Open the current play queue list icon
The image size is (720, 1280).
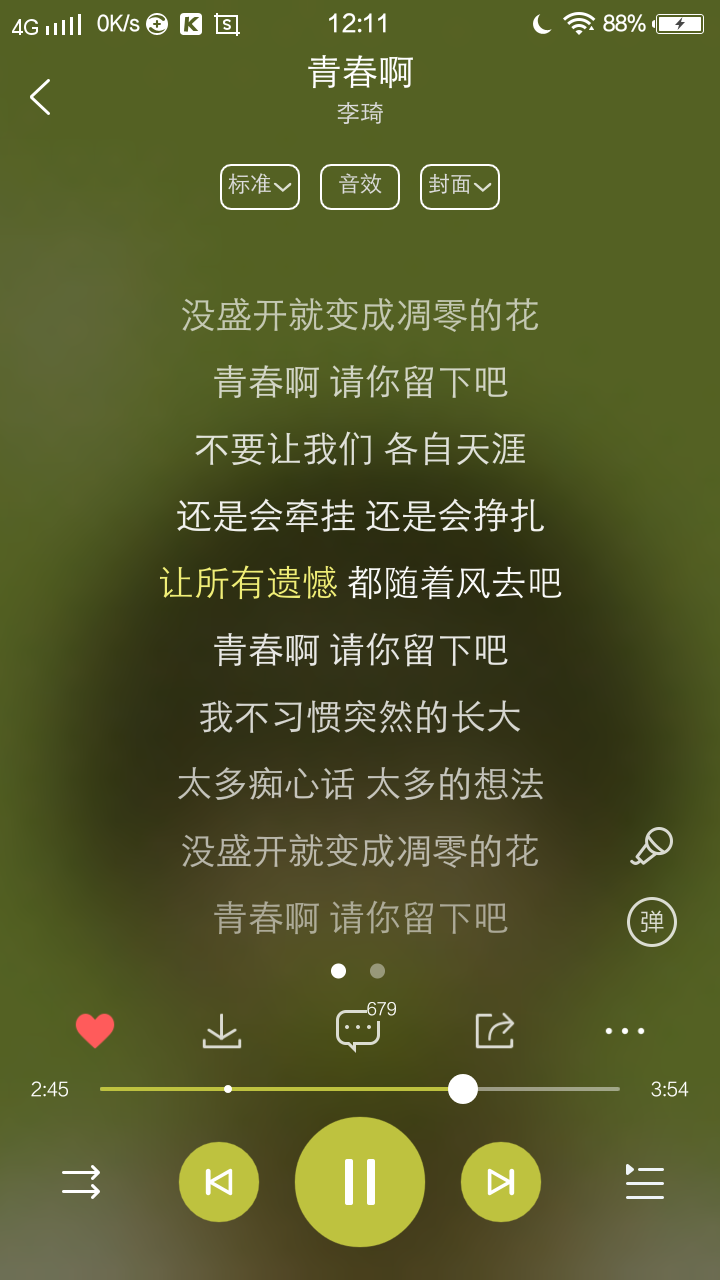pos(644,1182)
